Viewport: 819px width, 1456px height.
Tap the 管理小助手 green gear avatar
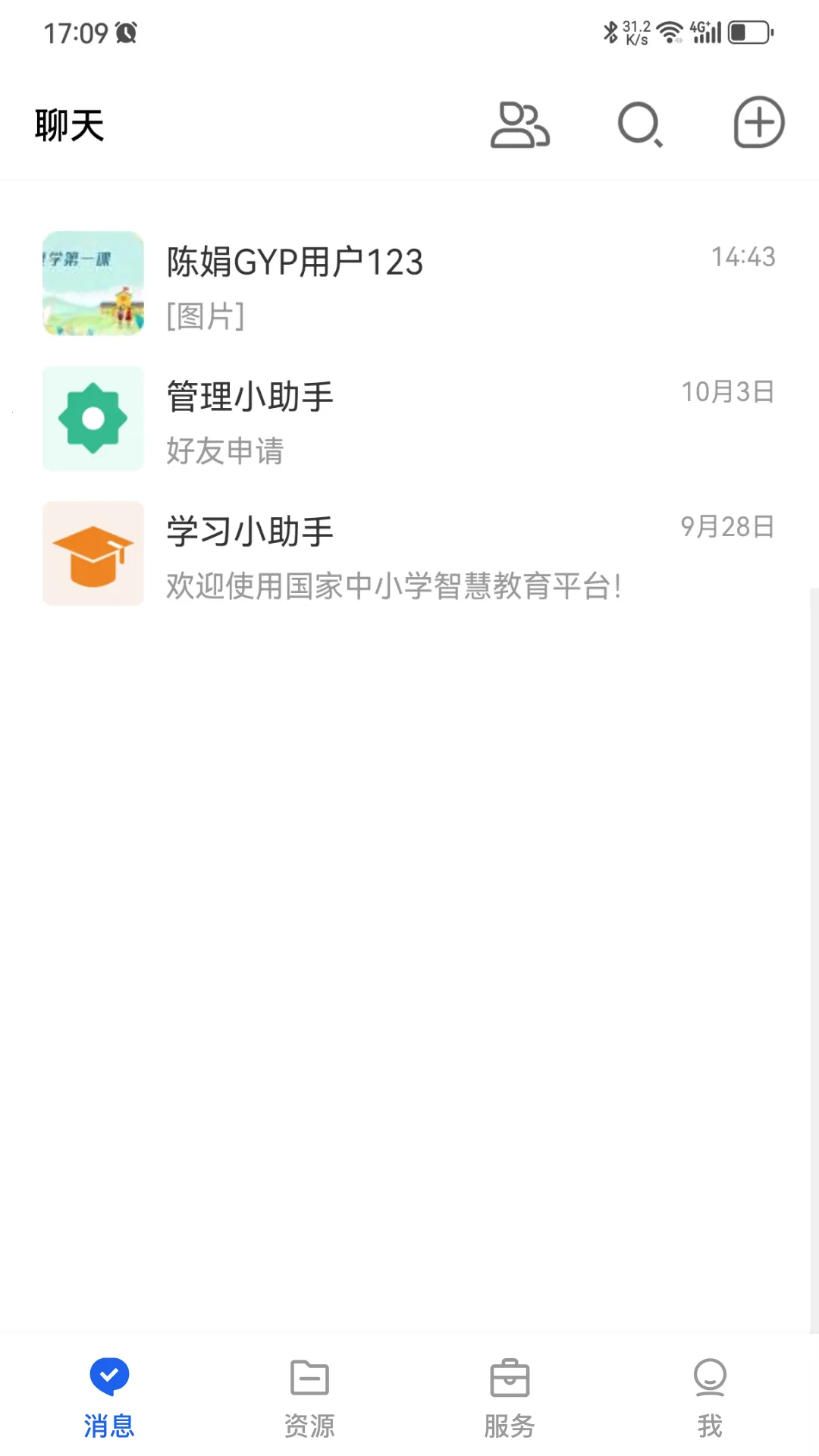pos(93,418)
